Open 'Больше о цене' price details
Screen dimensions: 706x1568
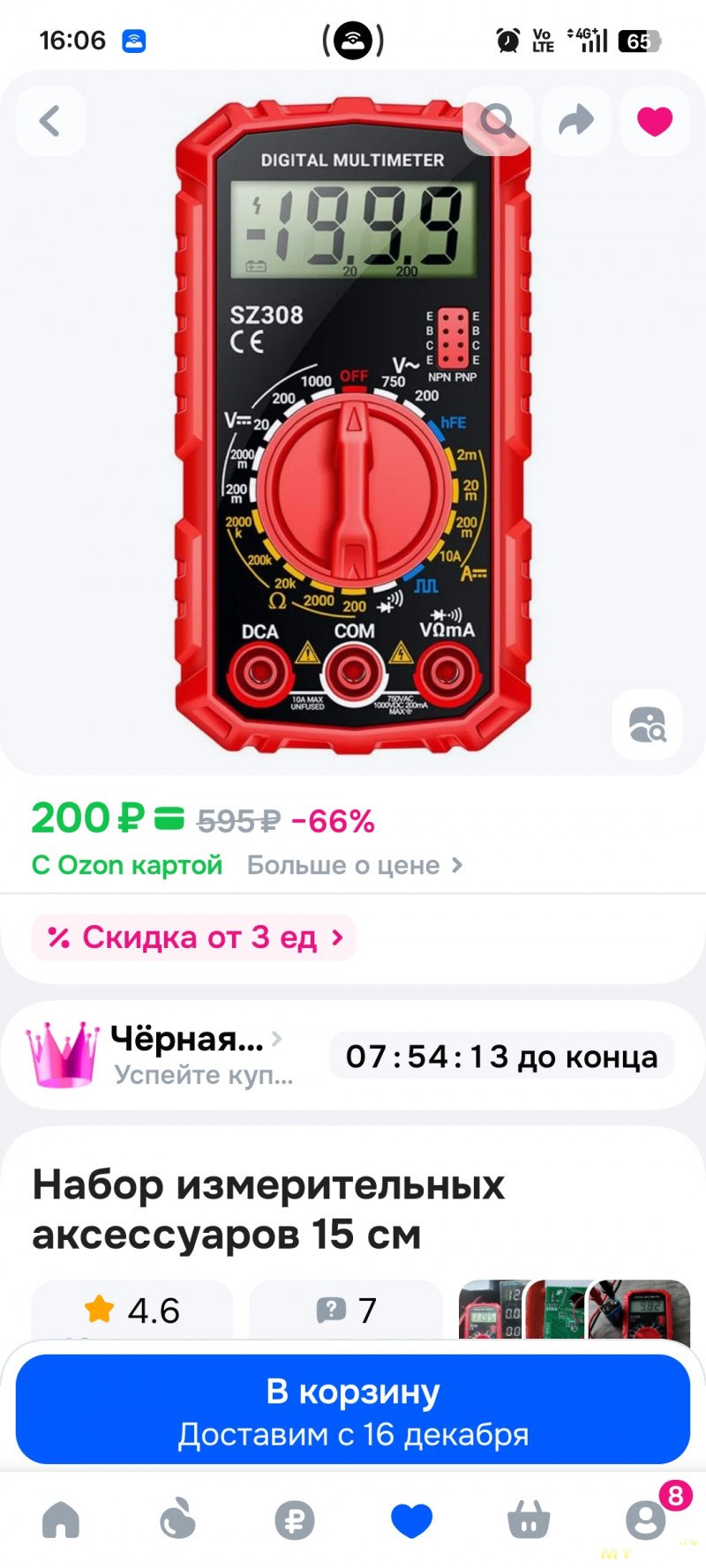point(354,865)
